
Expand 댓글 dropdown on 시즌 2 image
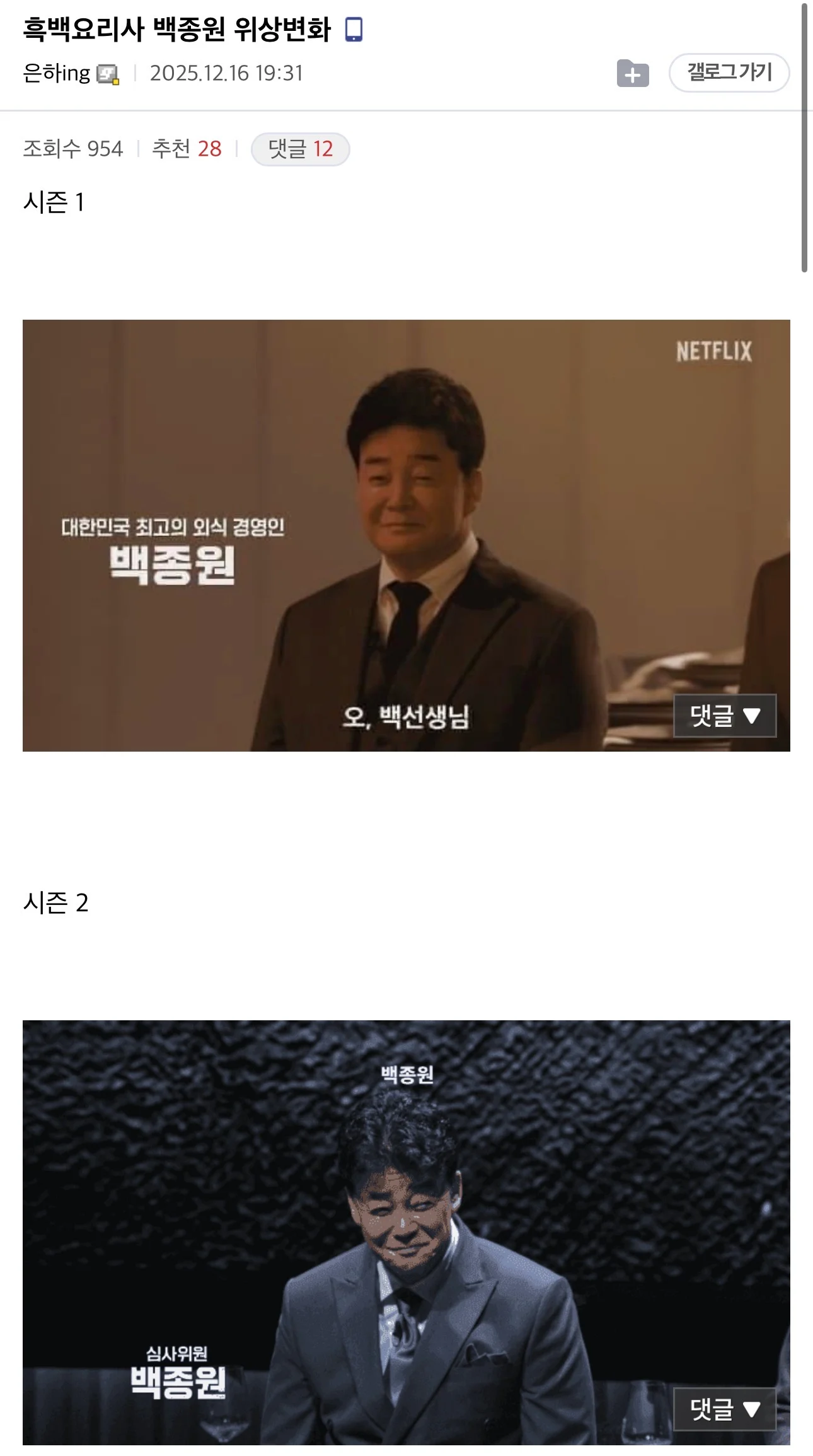click(725, 1409)
